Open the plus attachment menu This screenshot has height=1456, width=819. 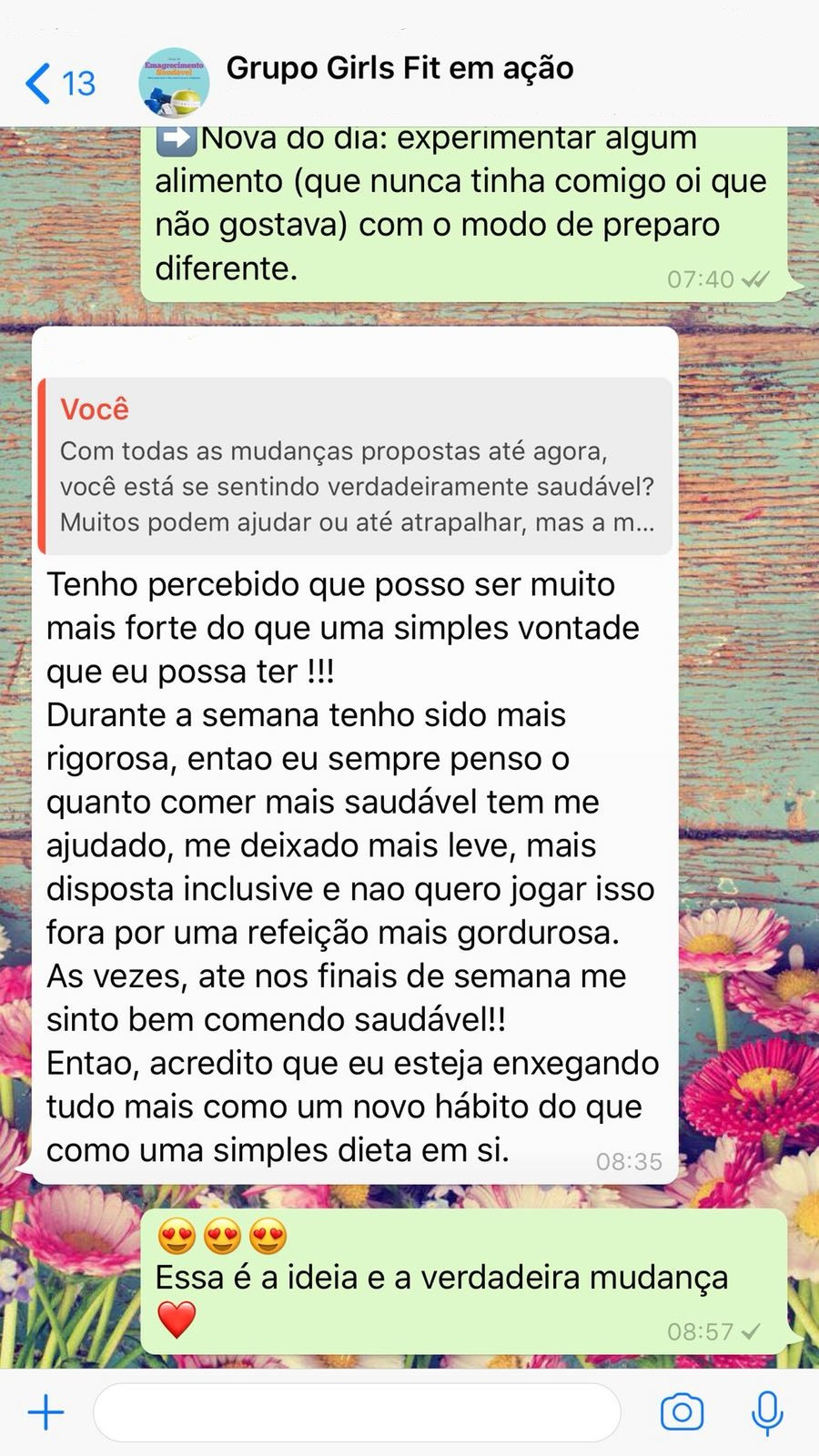[x=45, y=1412]
